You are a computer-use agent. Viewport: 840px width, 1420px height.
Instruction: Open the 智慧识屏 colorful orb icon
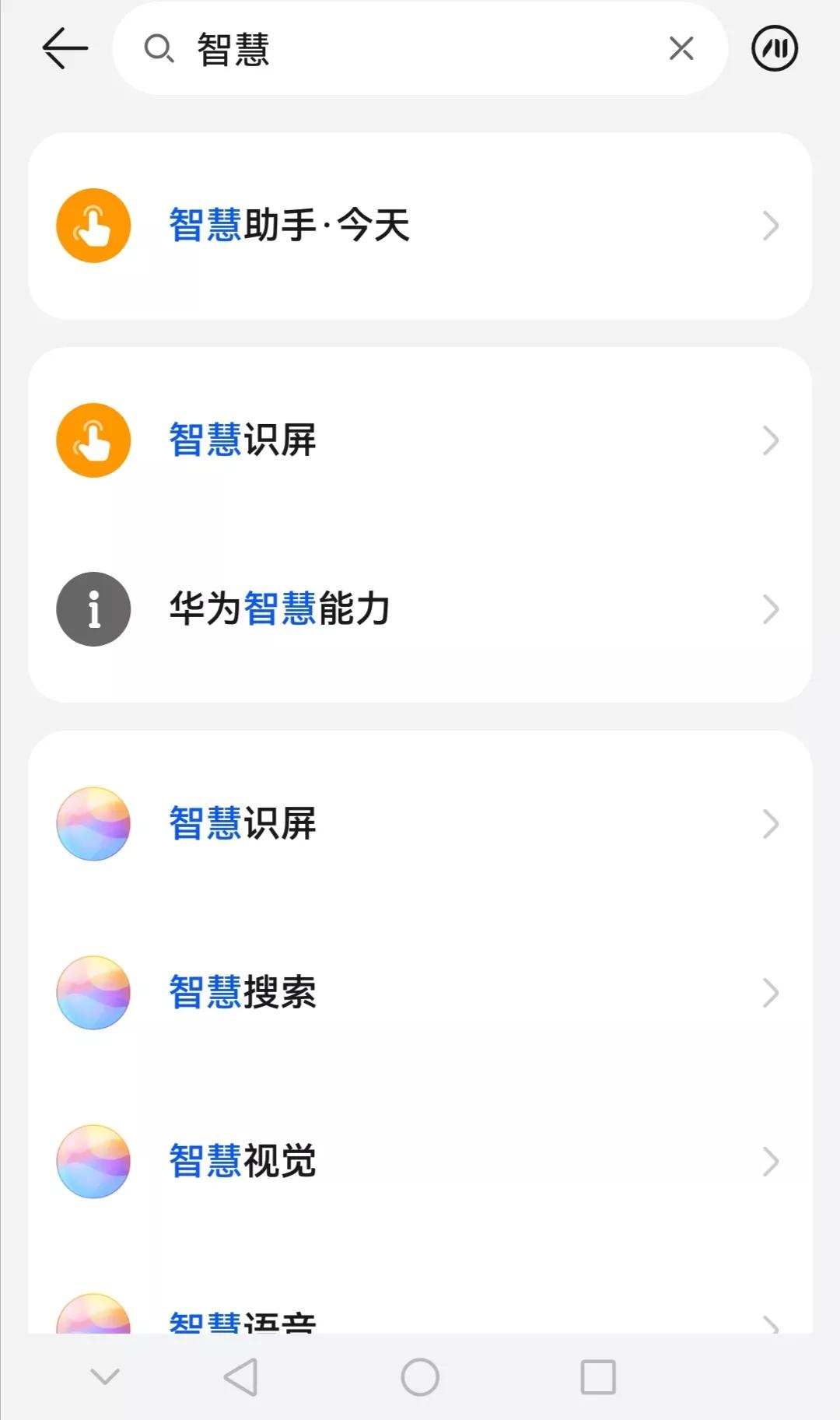[x=93, y=825]
